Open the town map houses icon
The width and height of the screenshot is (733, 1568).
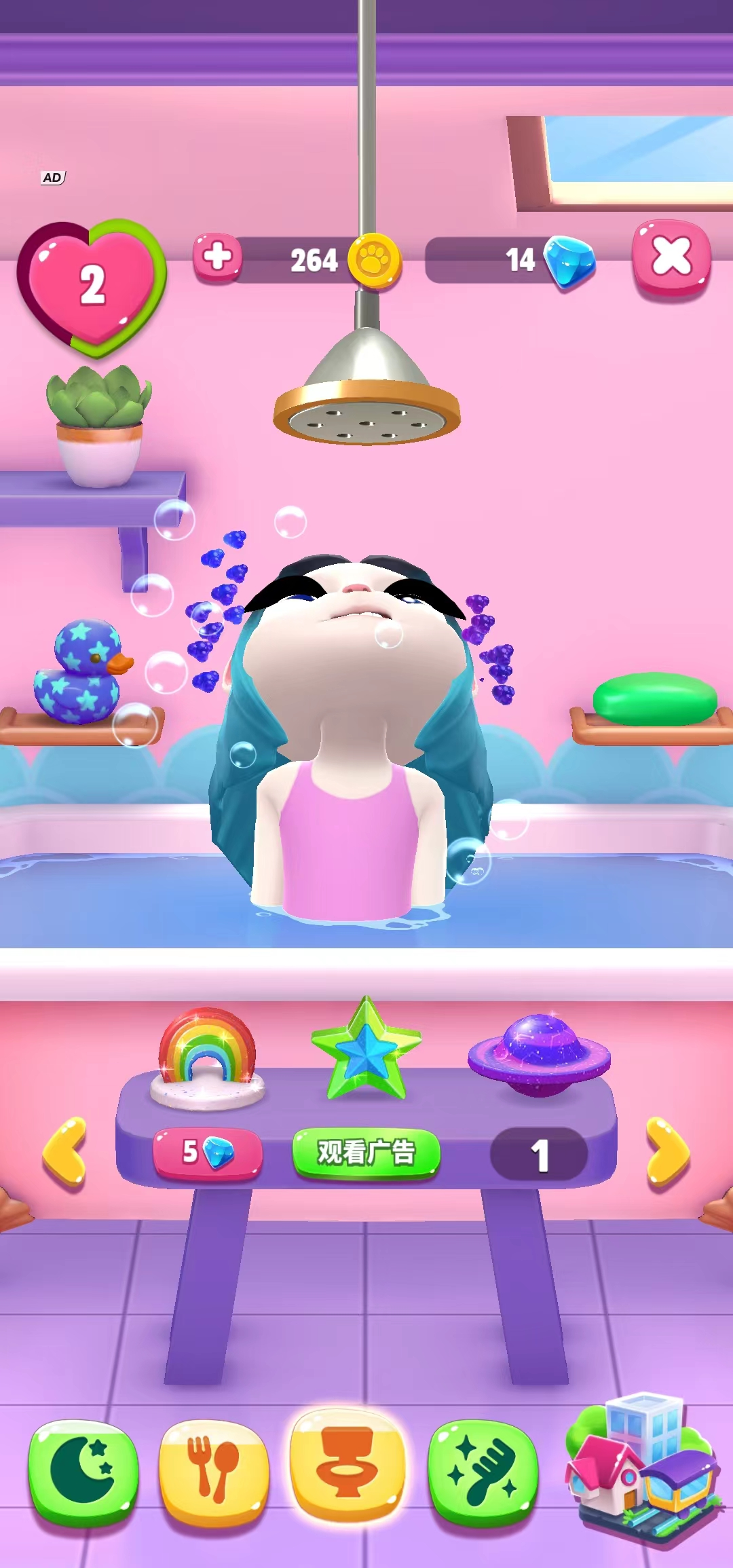coord(643,1470)
